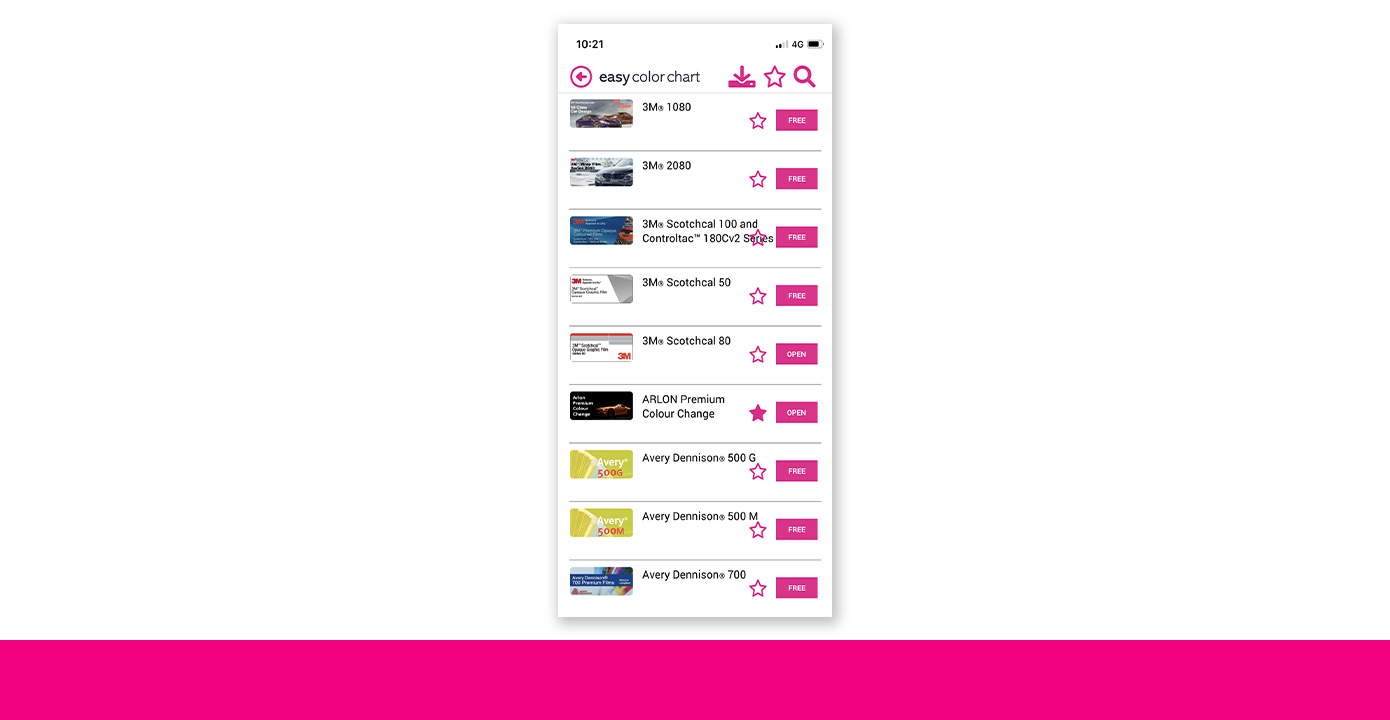This screenshot has width=1390, height=720.
Task: Tap FREE button for 3M 2080
Action: pyautogui.click(x=796, y=179)
